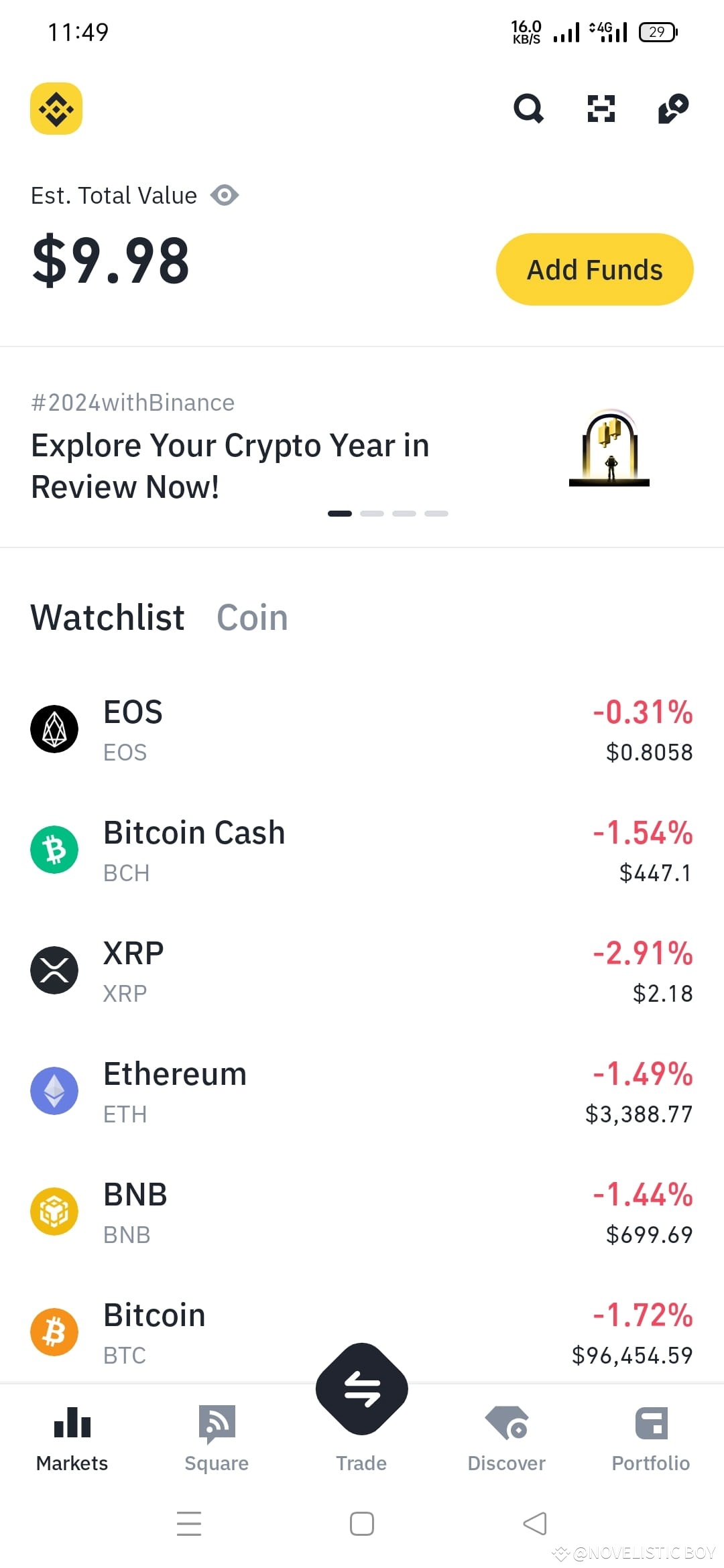Tap the BNB watchlist entry
Screen dimensions: 724x1568
pos(362,1212)
